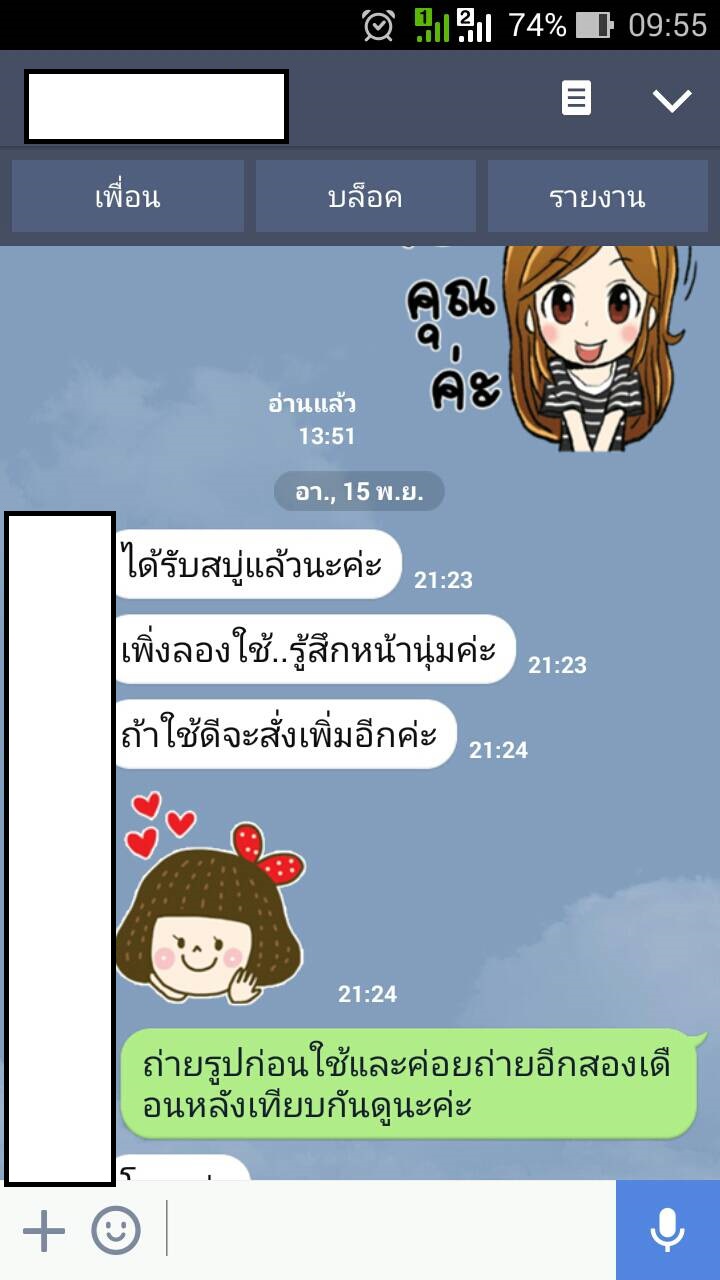
Task: Expand the chat options dropdown arrow
Action: pyautogui.click(x=671, y=99)
